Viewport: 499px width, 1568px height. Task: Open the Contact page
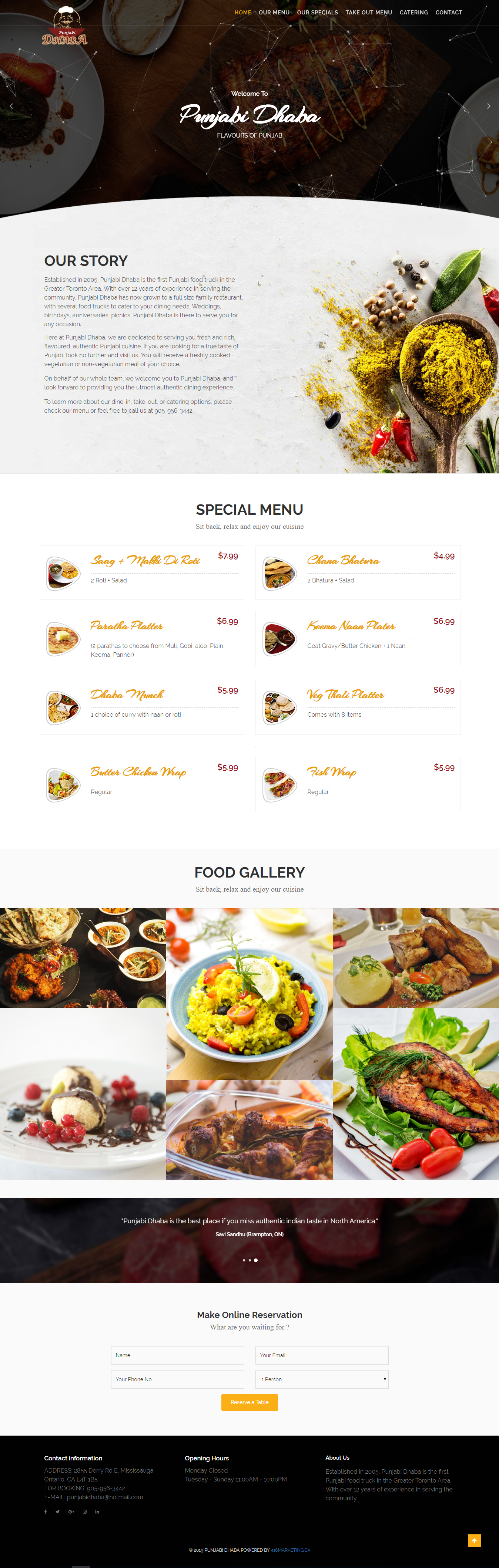[x=448, y=12]
